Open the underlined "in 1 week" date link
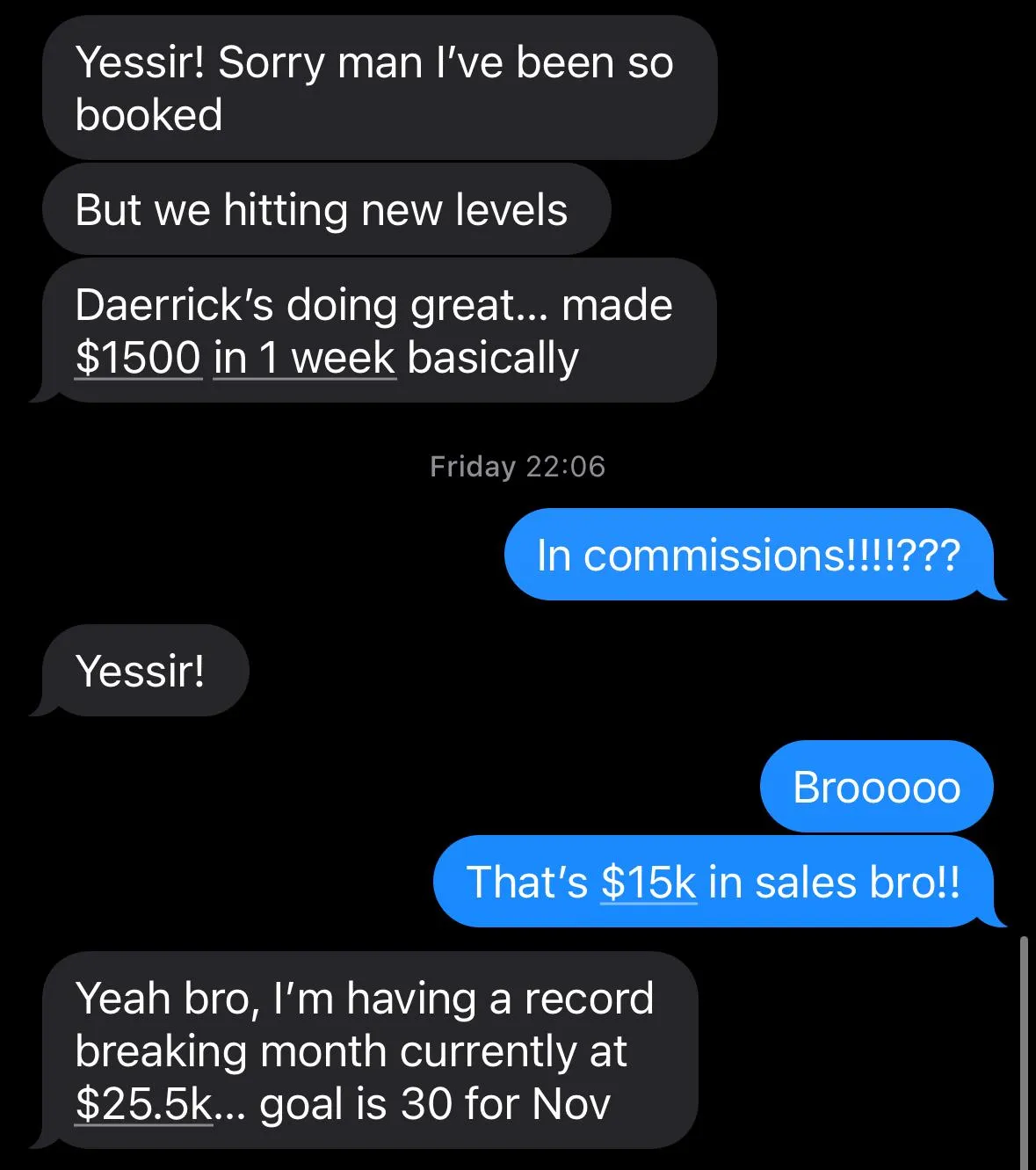The width and height of the screenshot is (1036, 1170). coord(304,358)
